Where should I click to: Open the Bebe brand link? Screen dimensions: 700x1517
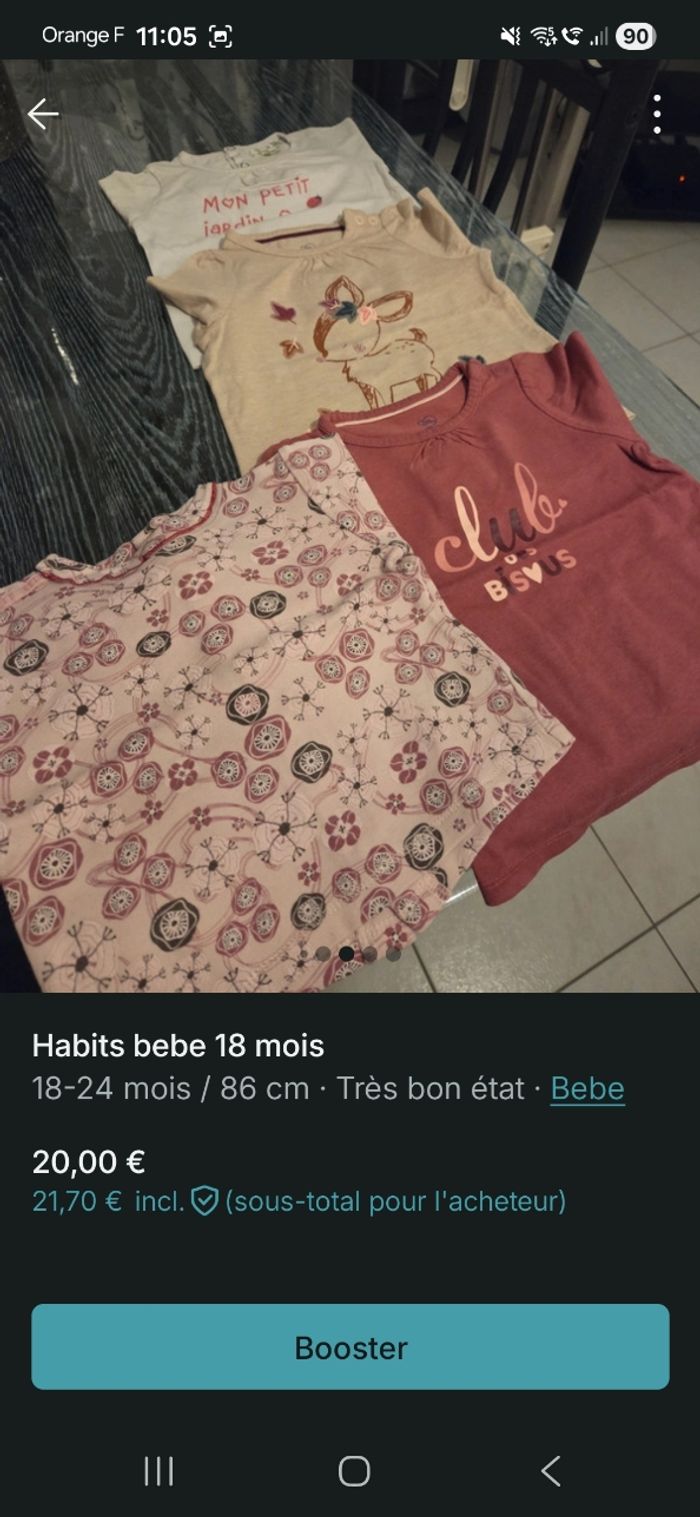[x=587, y=1088]
